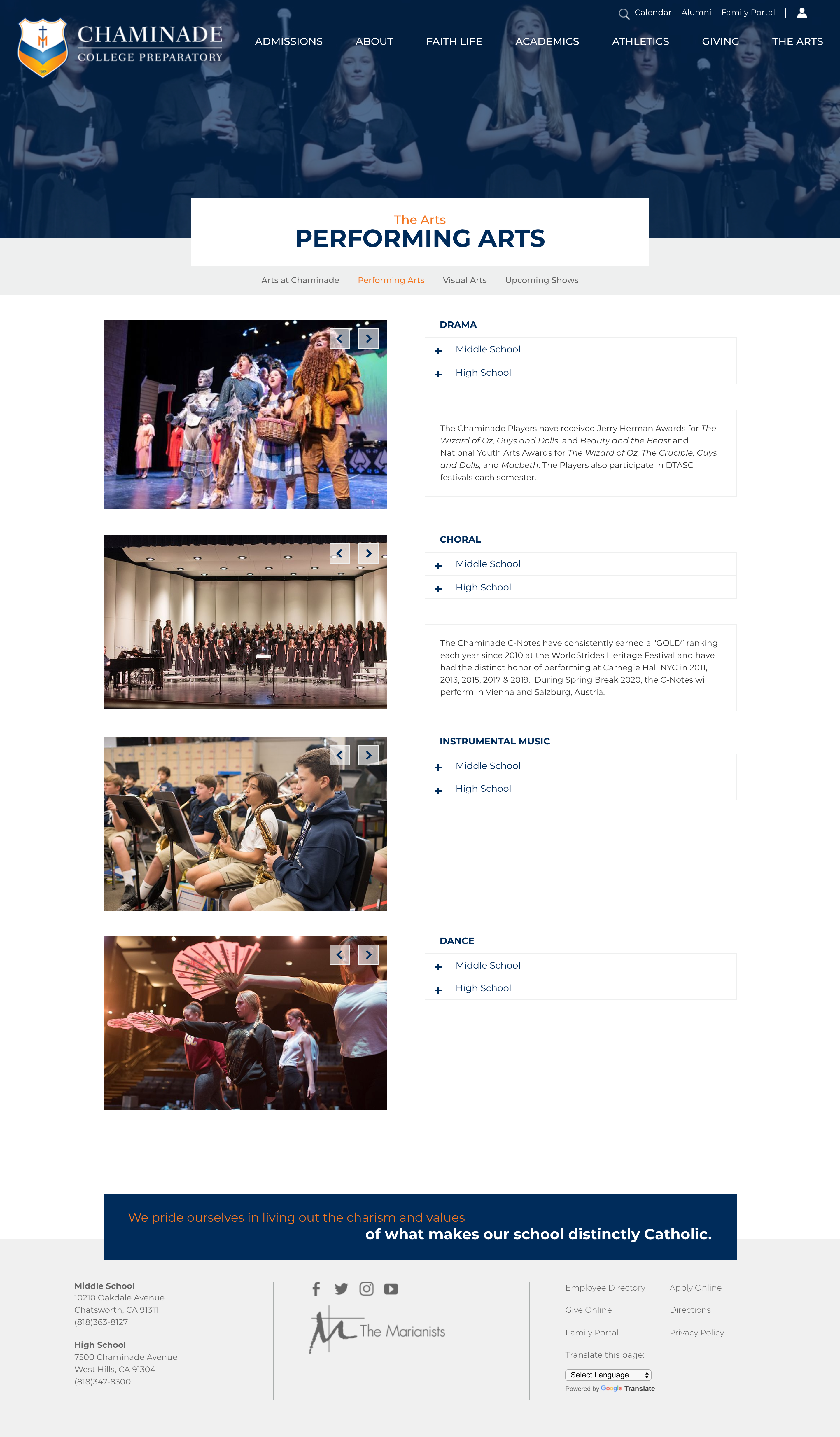Open the Facebook page icon

[316, 1289]
